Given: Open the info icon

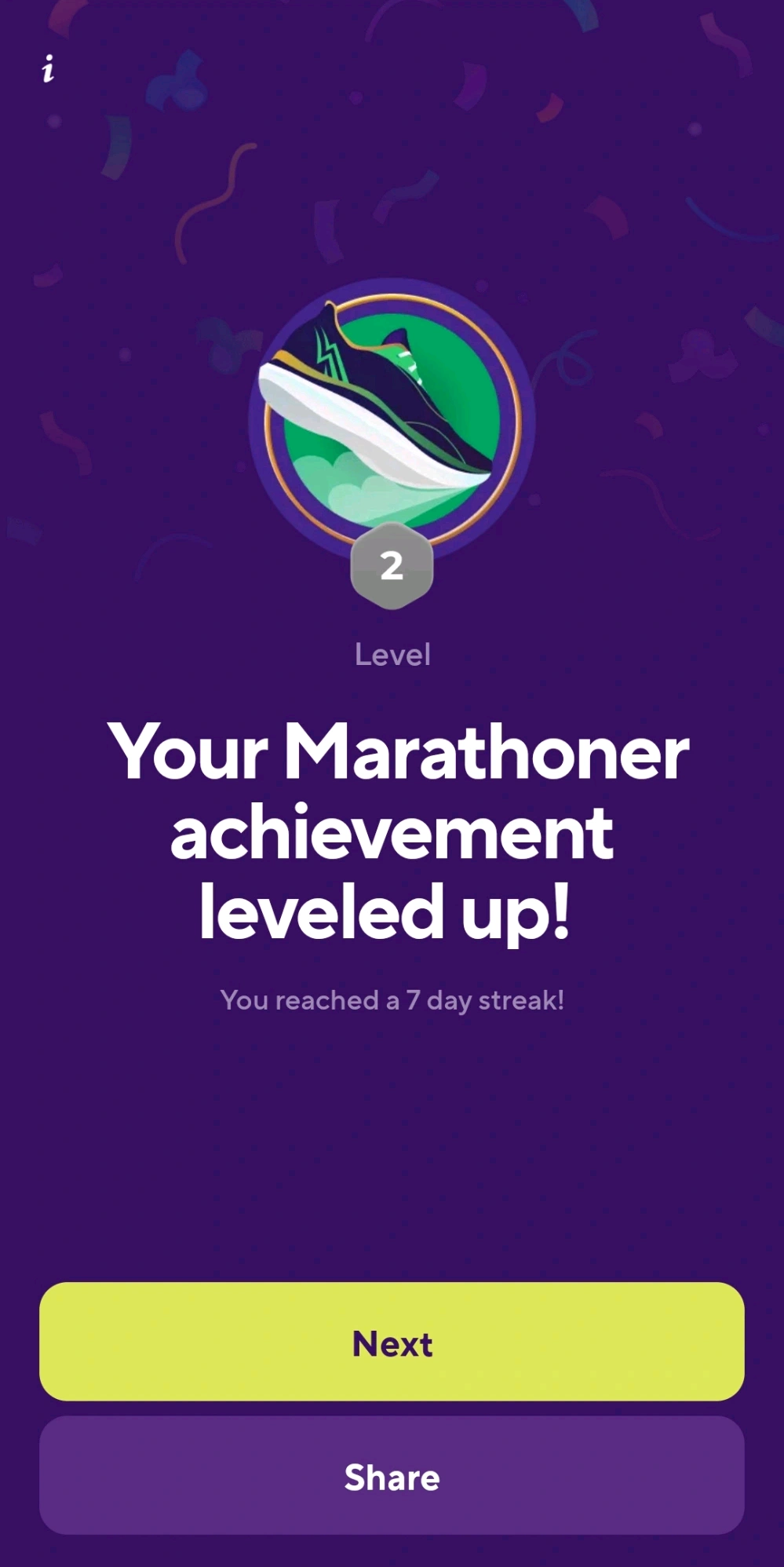Looking at the screenshot, I should click(x=49, y=69).
